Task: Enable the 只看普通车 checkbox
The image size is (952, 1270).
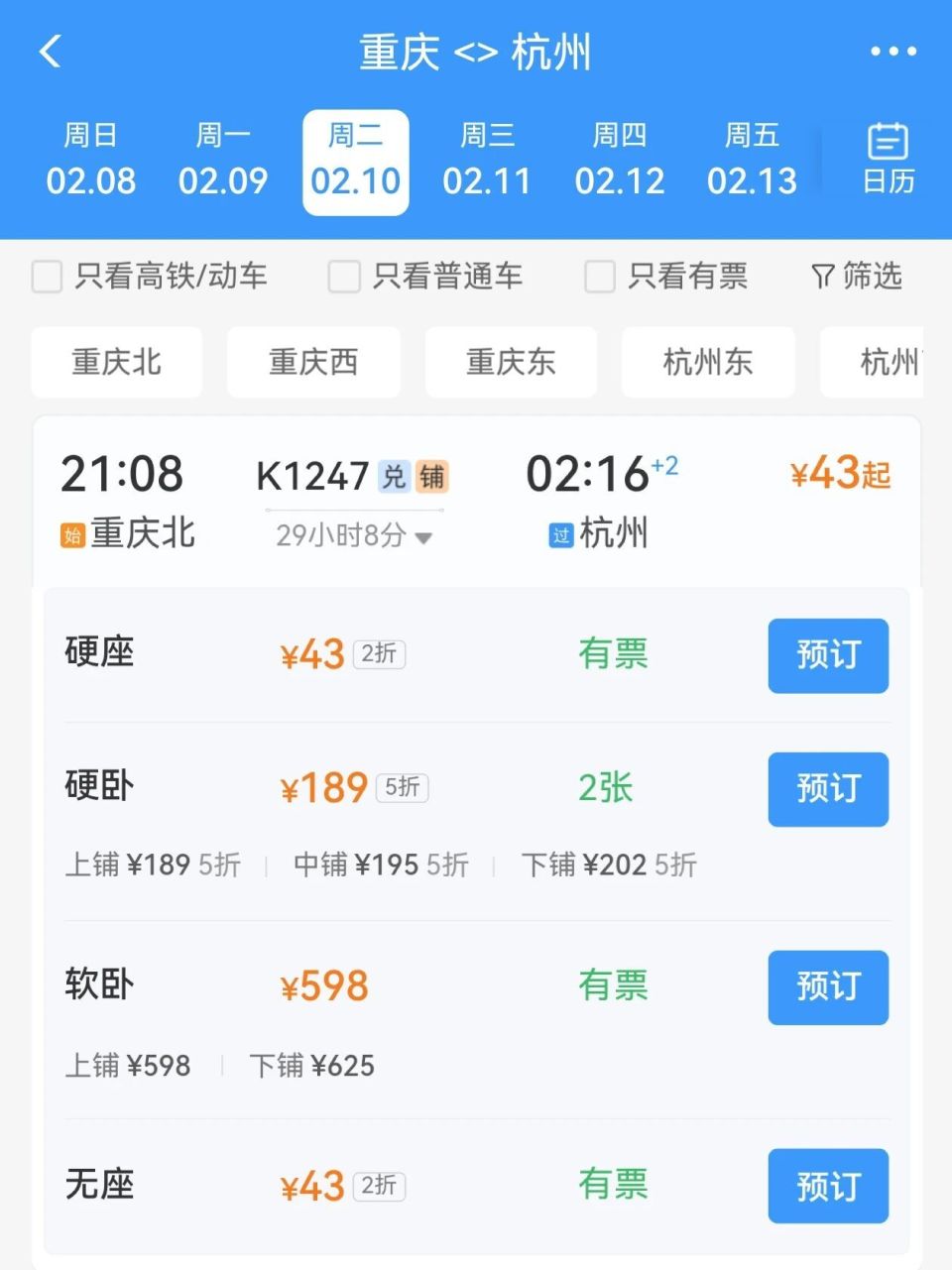Action: tap(343, 277)
